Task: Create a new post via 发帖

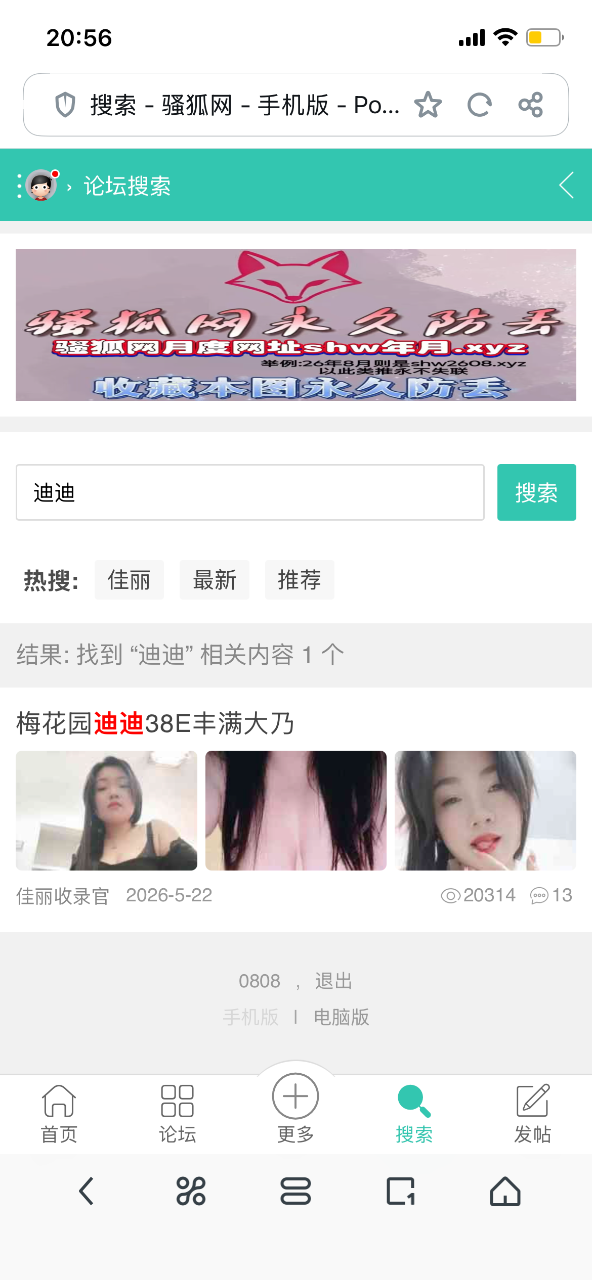Action: (x=533, y=1114)
